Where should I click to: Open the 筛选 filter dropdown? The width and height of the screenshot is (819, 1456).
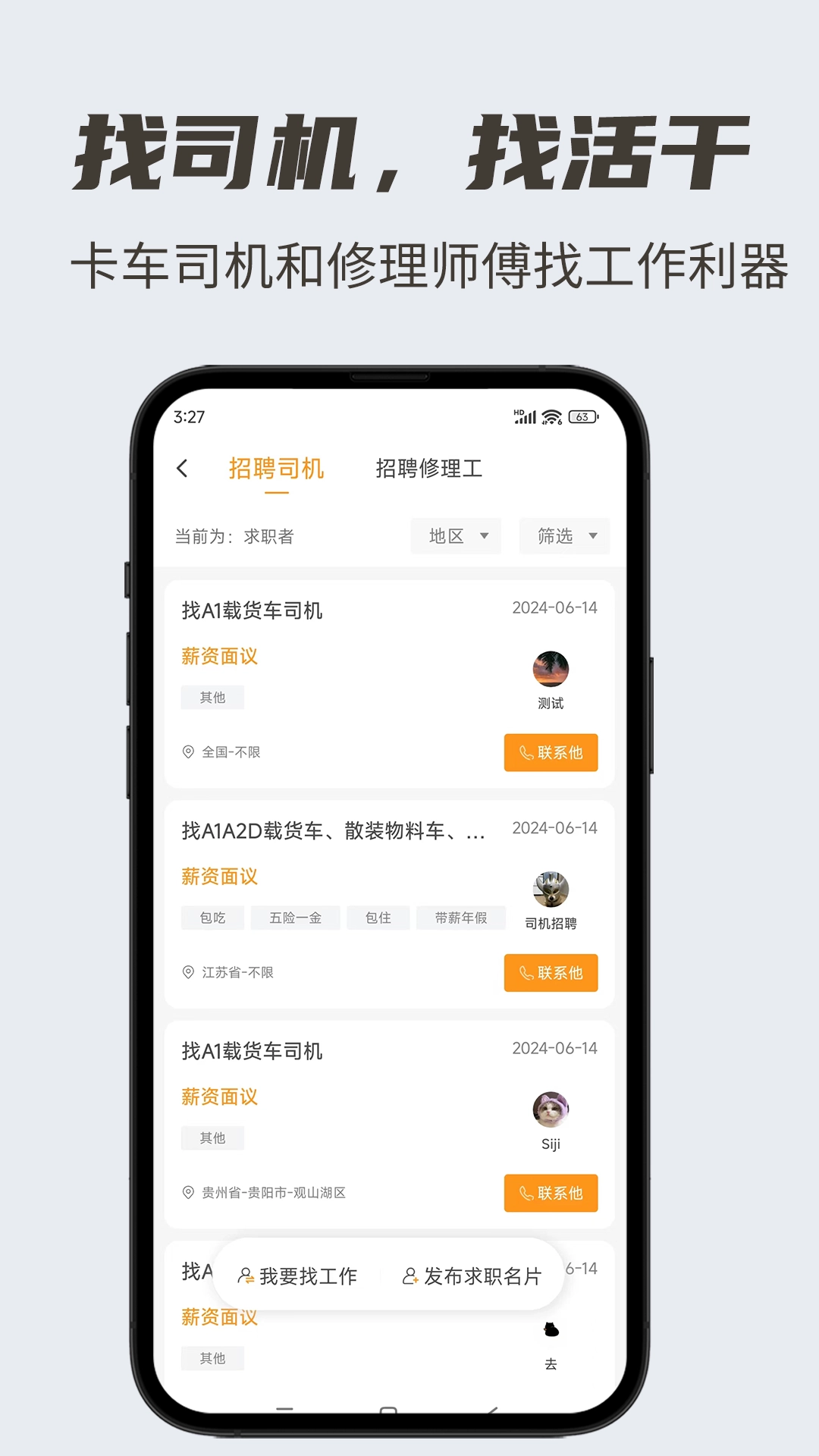(563, 536)
